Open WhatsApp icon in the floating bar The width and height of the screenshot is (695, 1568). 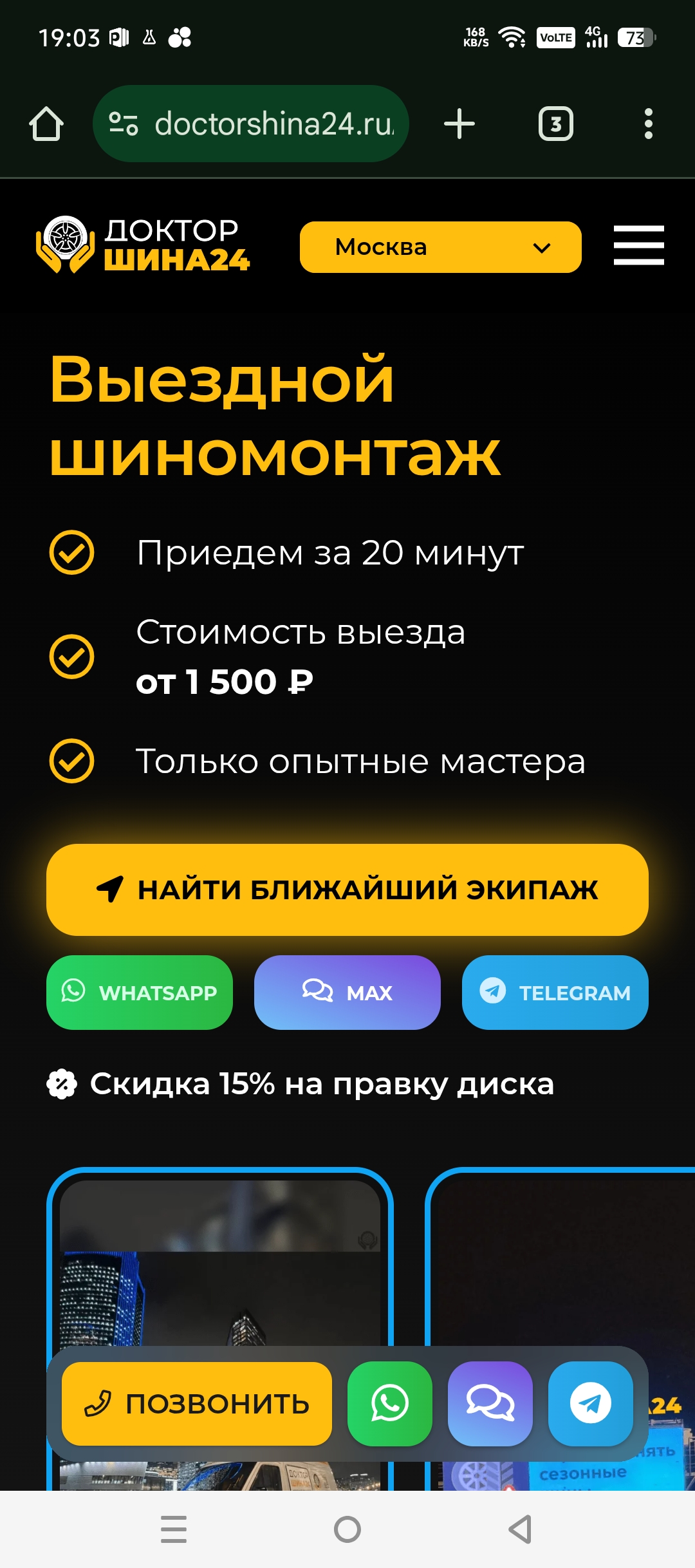tap(390, 1403)
